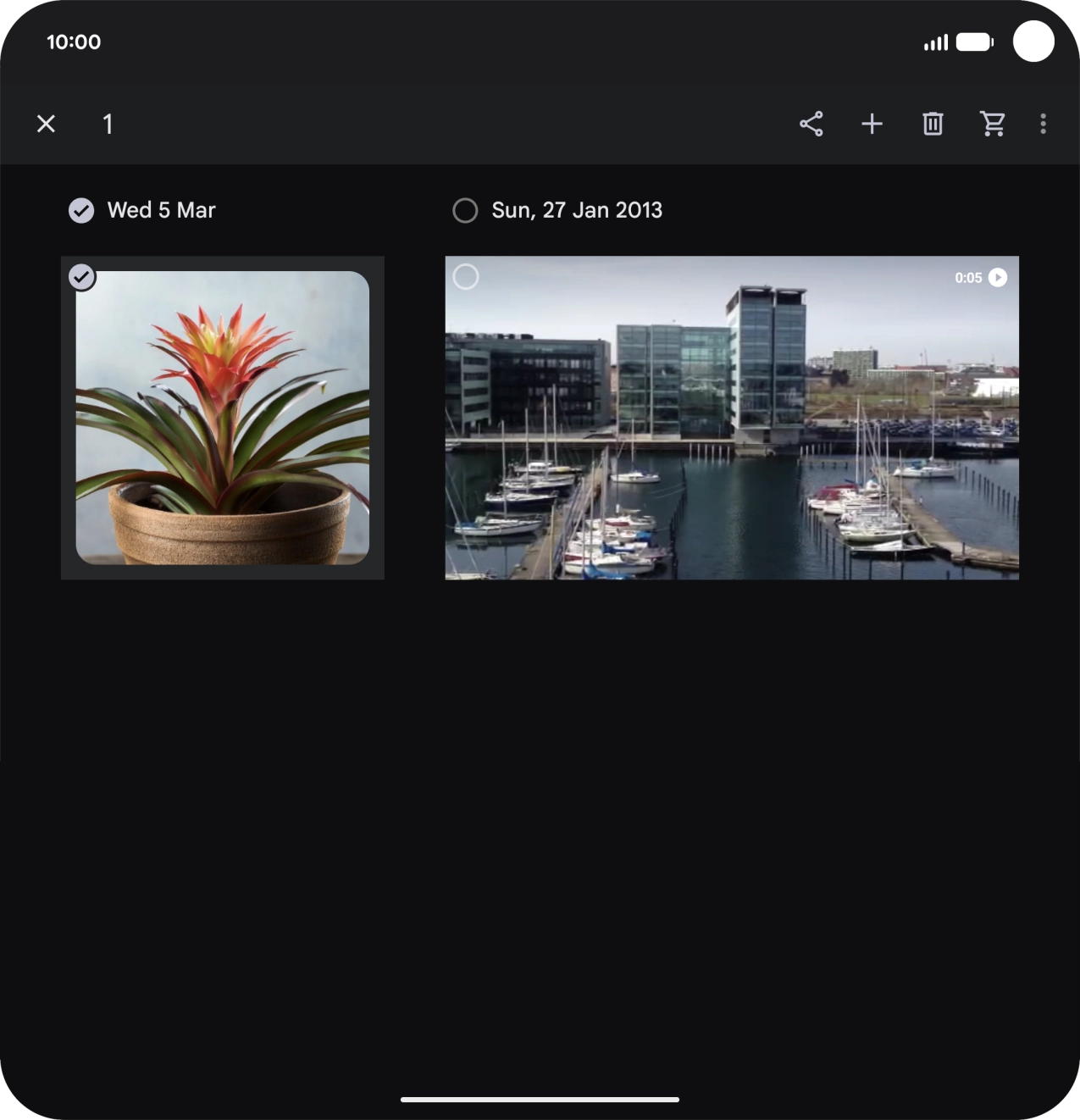The width and height of the screenshot is (1080, 1120).
Task: Deselect the Wed 5 Mar date checkbox
Action: (80, 210)
